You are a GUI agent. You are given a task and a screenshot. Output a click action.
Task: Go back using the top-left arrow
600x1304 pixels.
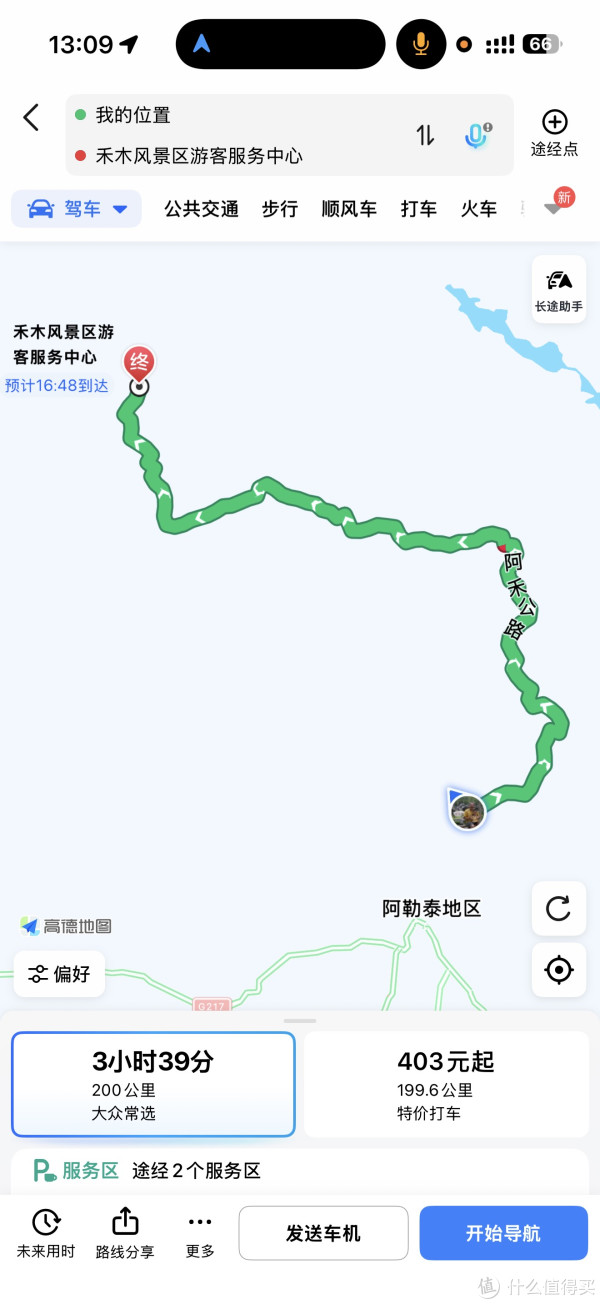31,118
